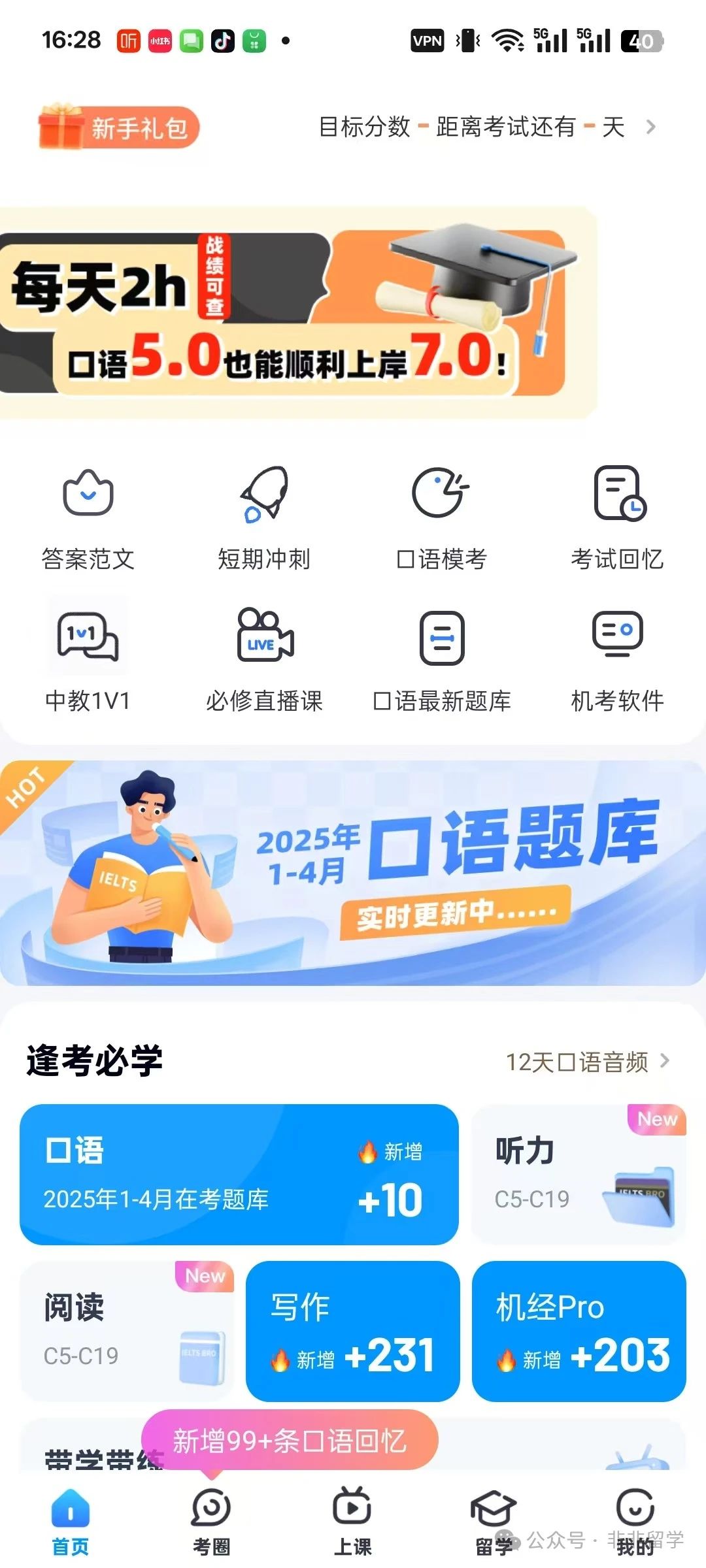Viewport: 706px width, 1568px height.
Task: Open the 2025年1-4月口语题库 banner
Action: pyautogui.click(x=353, y=873)
